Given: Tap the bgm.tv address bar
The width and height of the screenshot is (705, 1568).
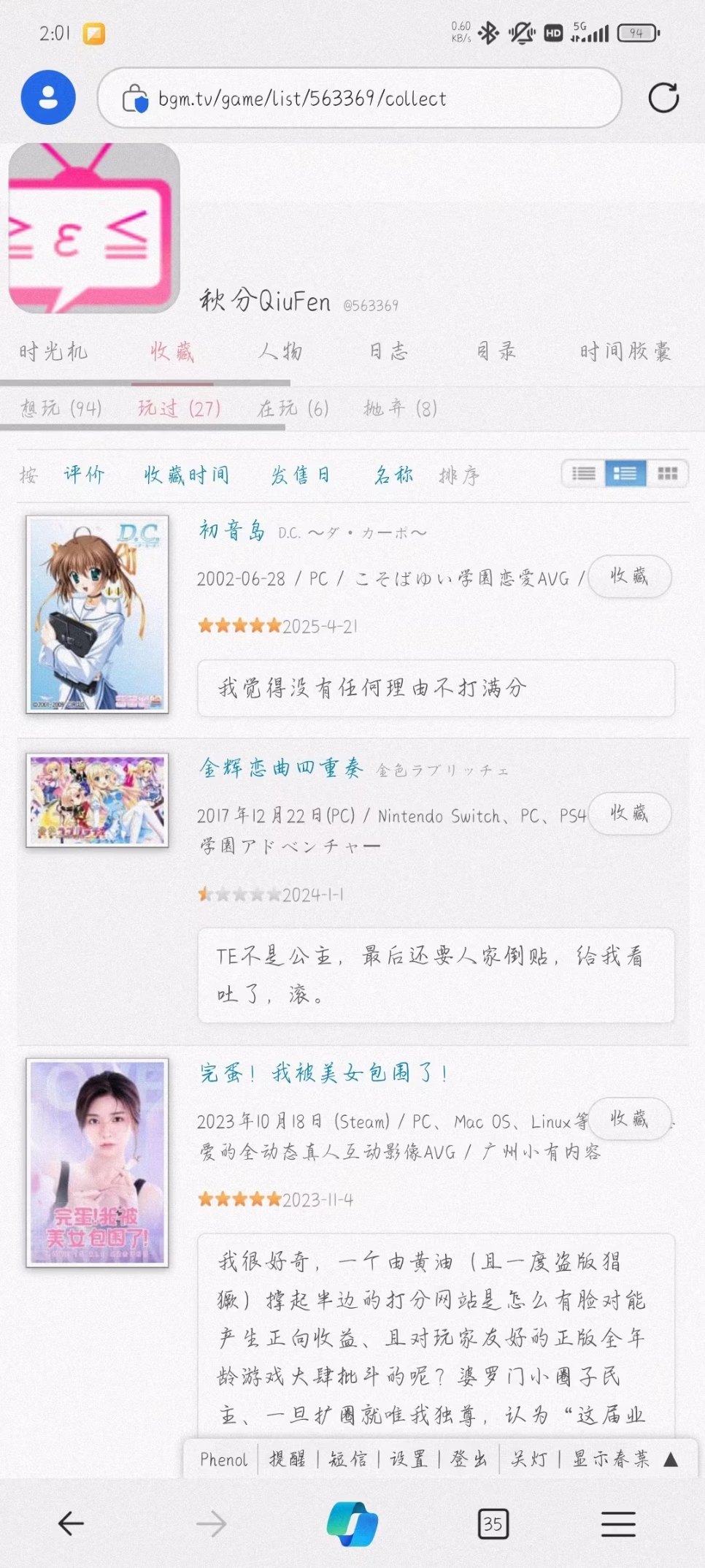Looking at the screenshot, I should pos(359,98).
